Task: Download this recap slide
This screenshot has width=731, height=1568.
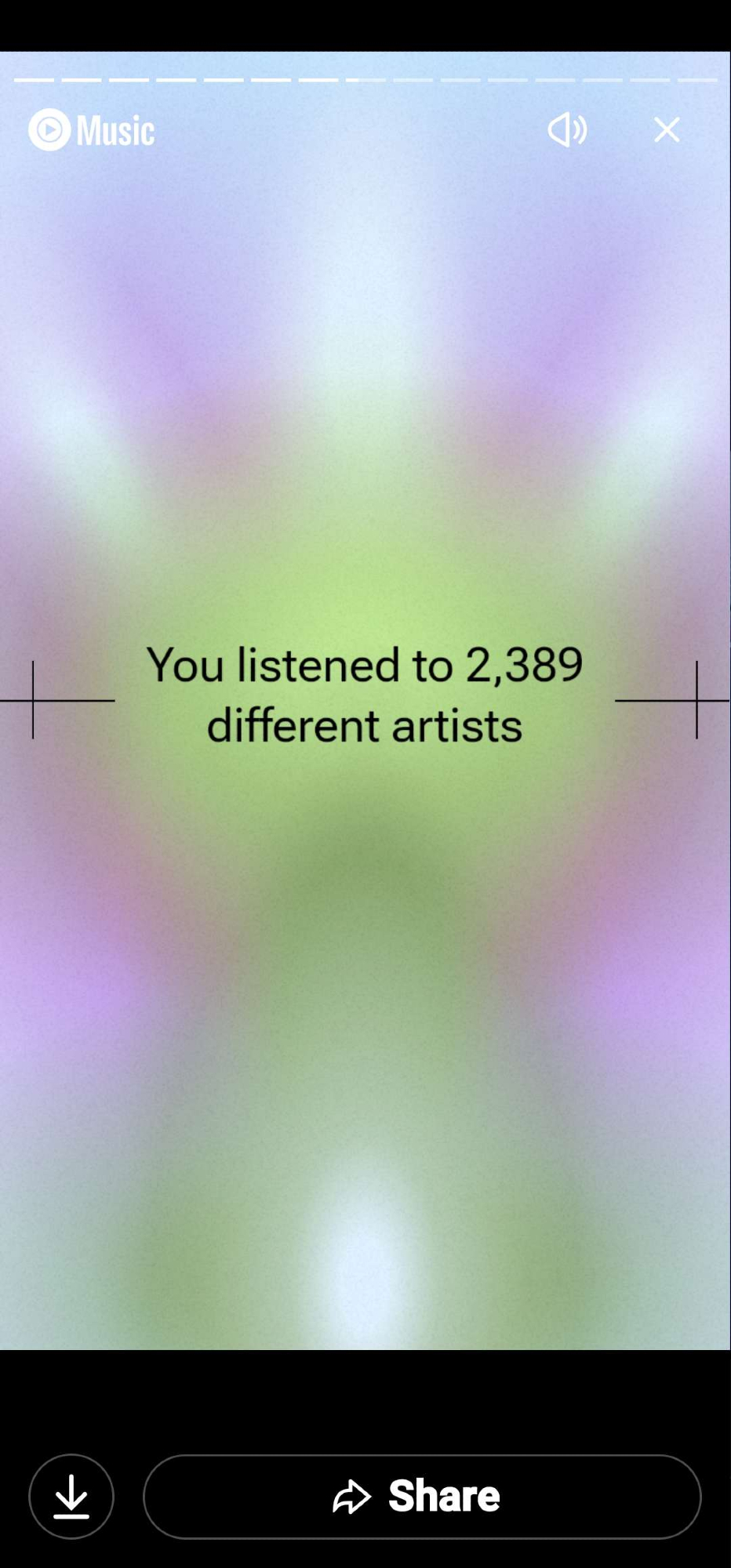Action: 71,1496
